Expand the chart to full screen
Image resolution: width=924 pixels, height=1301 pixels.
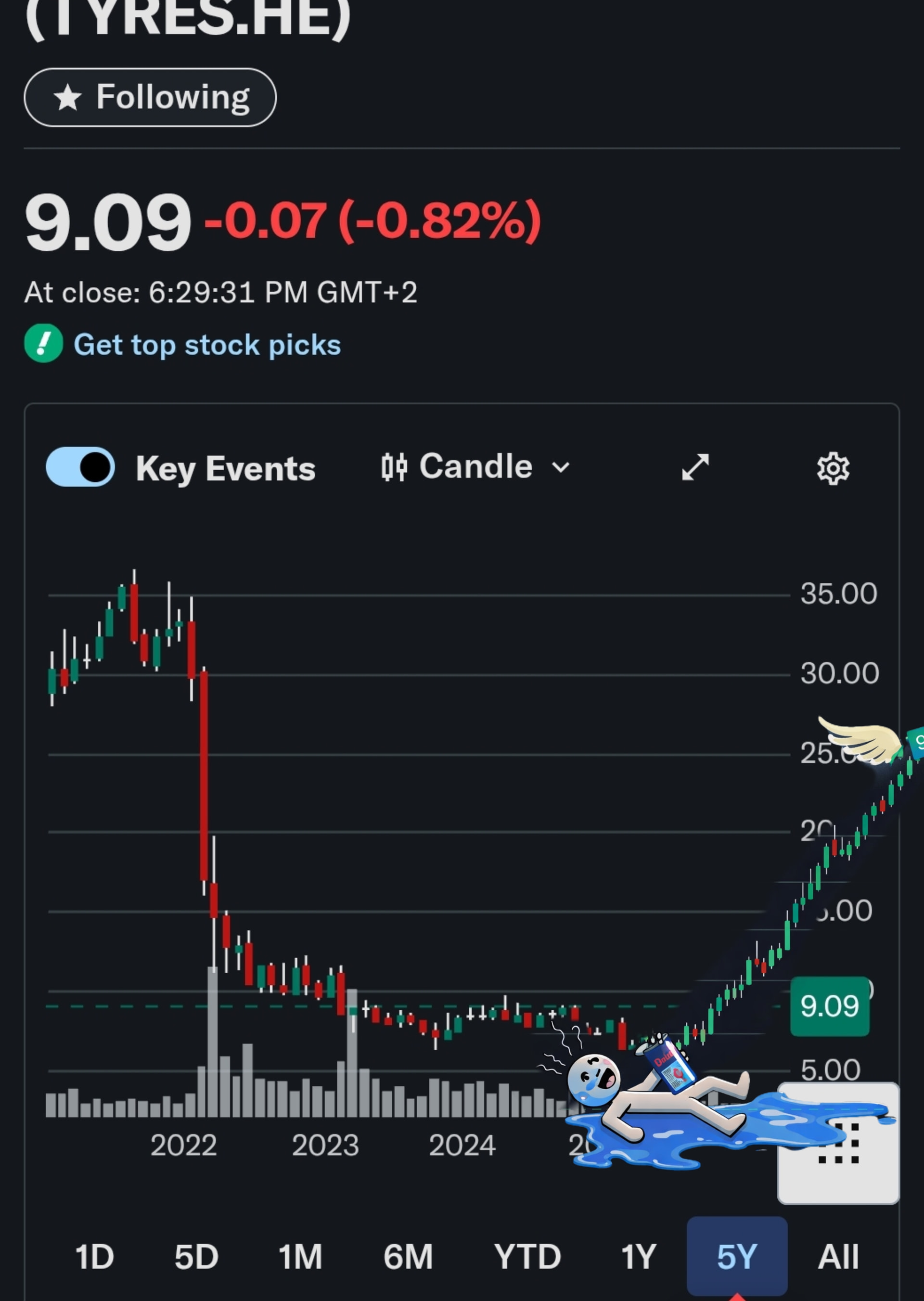pos(695,467)
